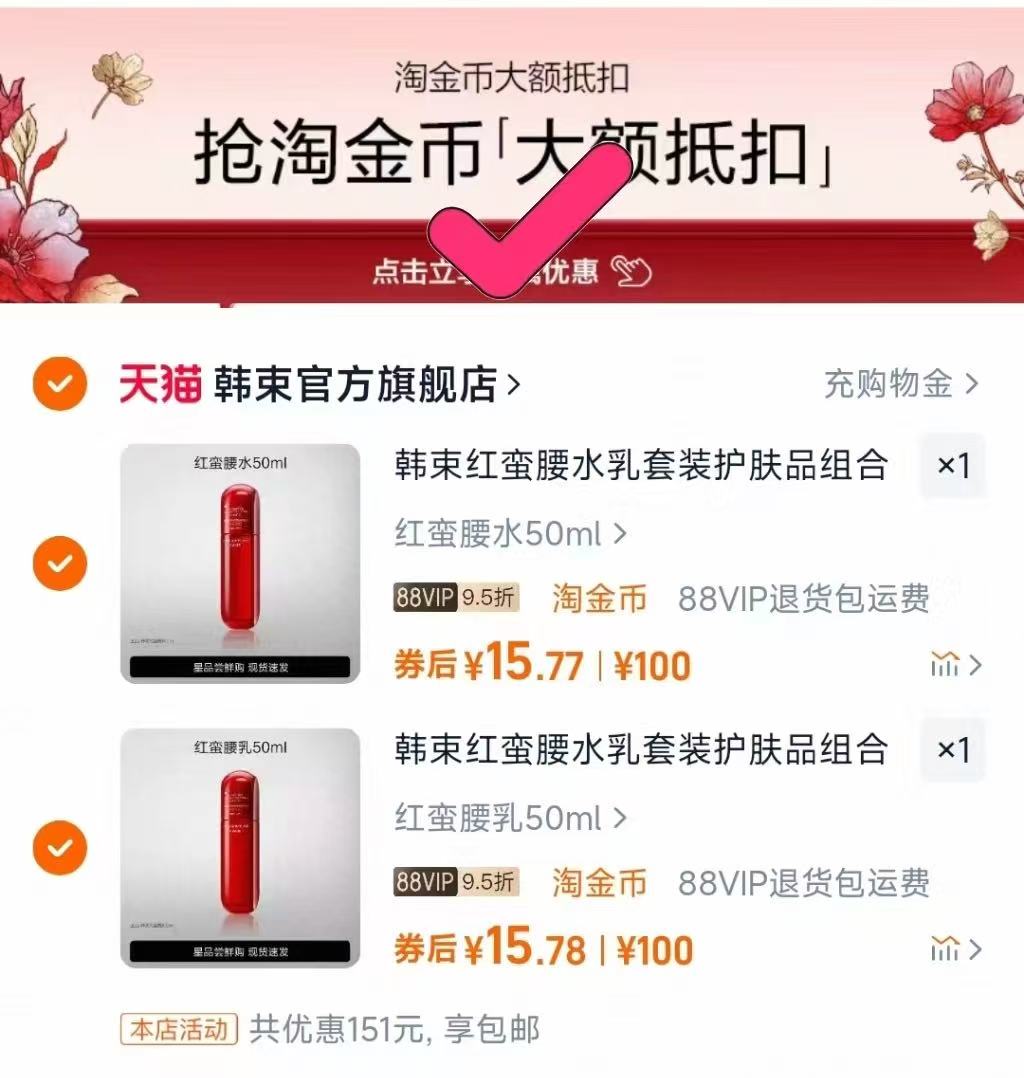The image size is (1024, 1078).
Task: Open the price trend chart for 红蛮腰水
Action: 944,664
